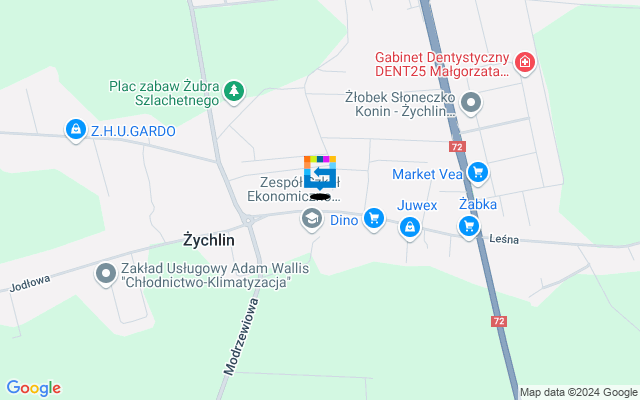Screen dimensions: 640x400
Task: Open Zakład Usługowy Adam Wallis marker
Action: point(106,273)
